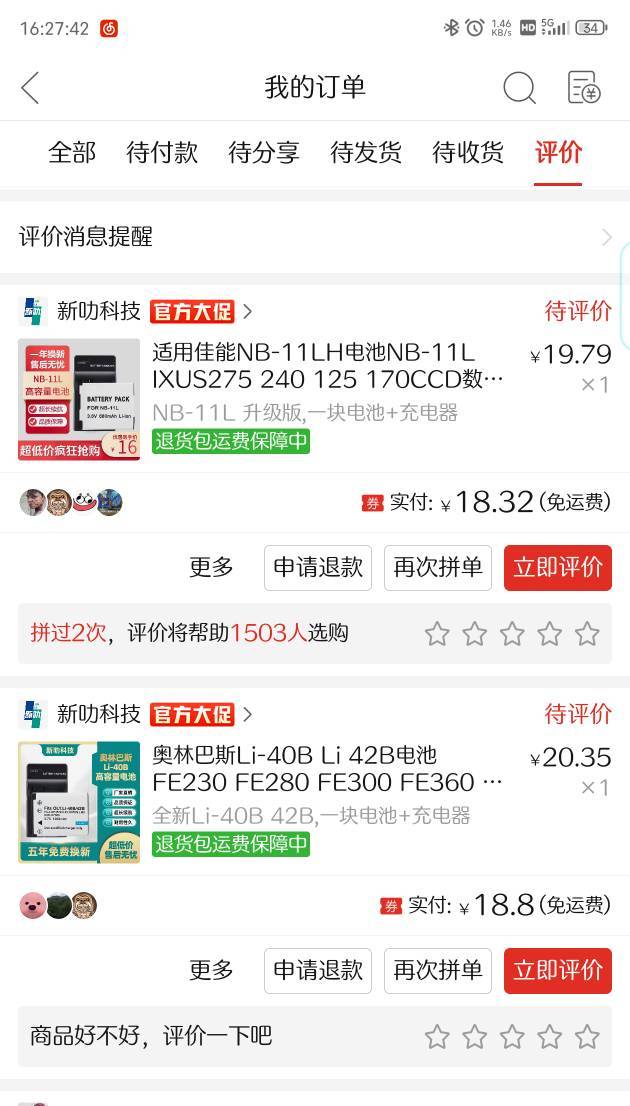
Task: Tap 更多 on the NB-11L order
Action: (x=211, y=567)
